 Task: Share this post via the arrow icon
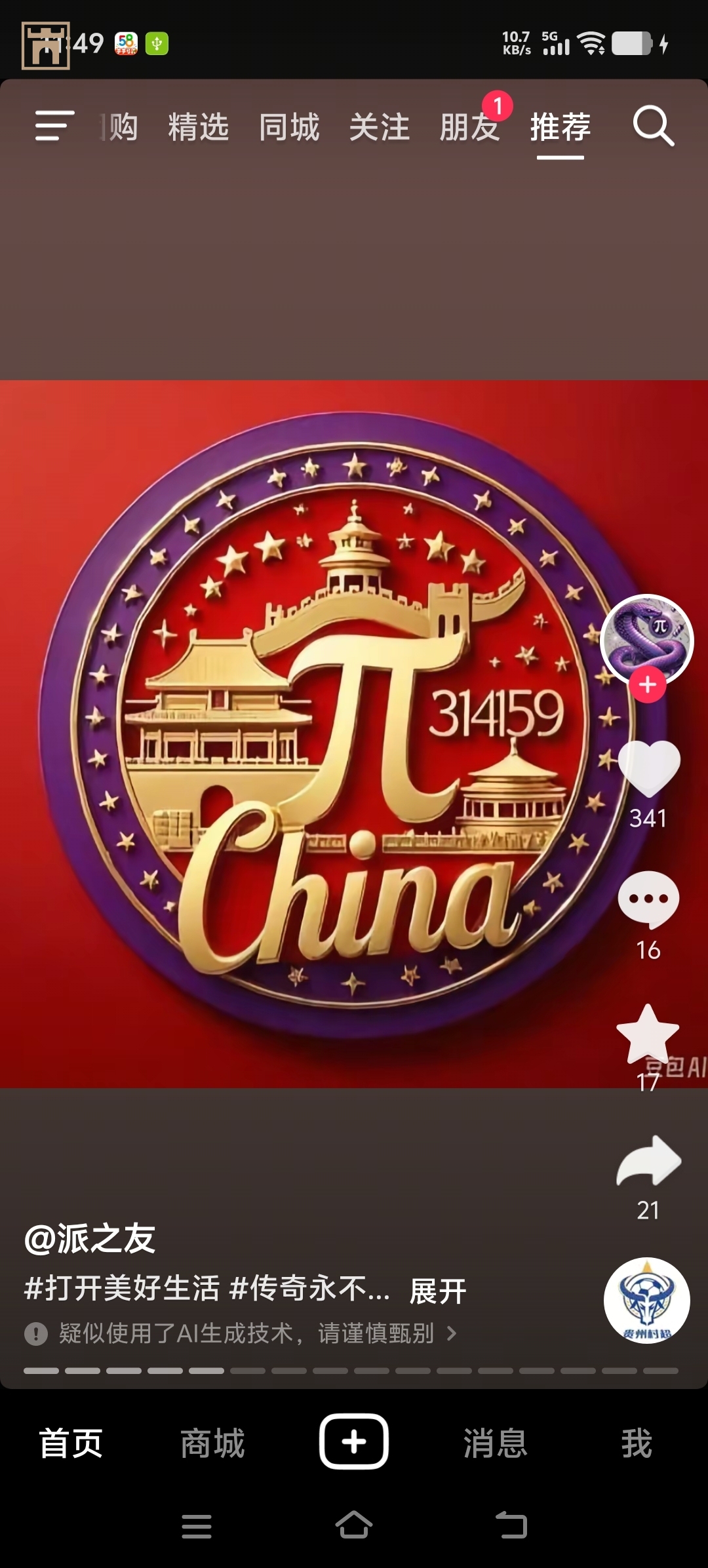click(x=648, y=1161)
